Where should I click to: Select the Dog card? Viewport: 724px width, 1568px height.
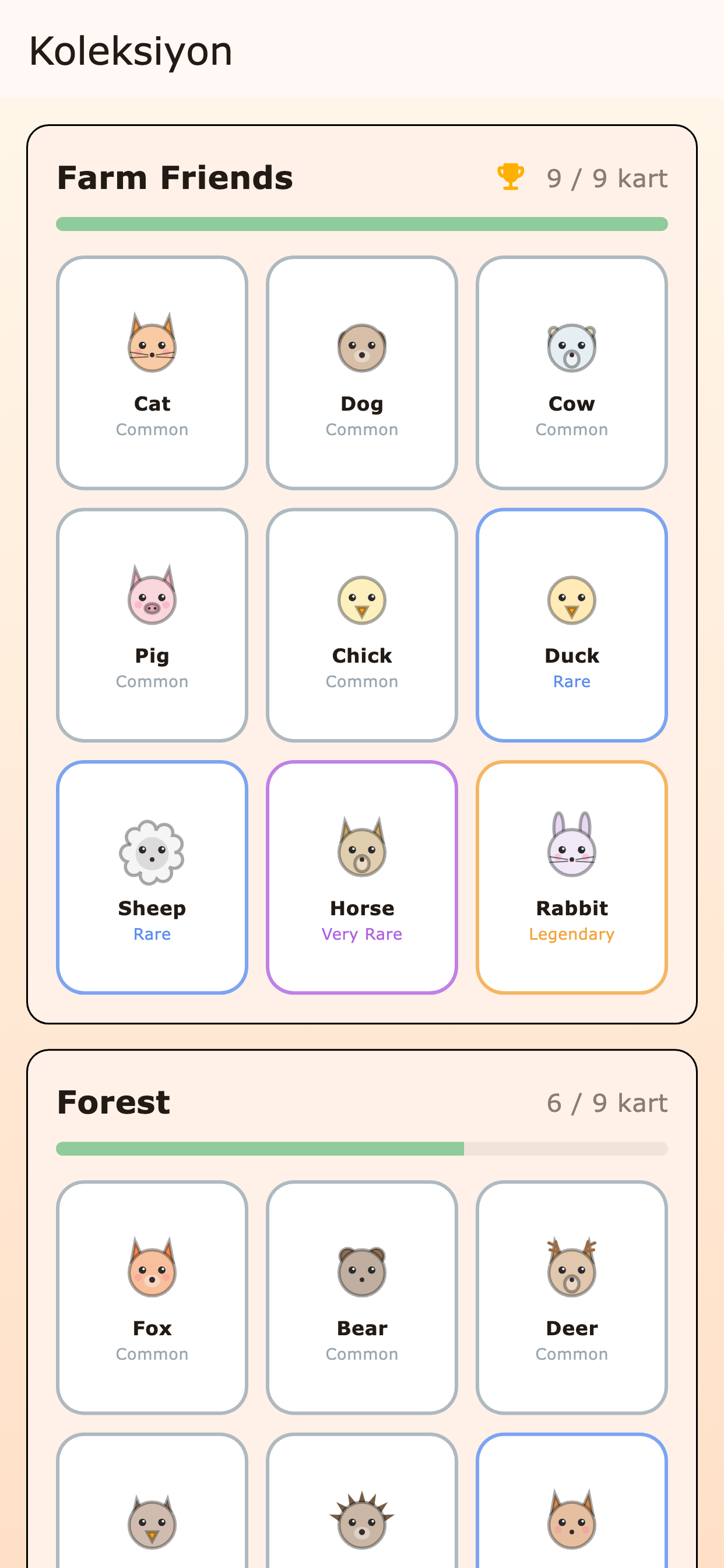click(x=362, y=373)
